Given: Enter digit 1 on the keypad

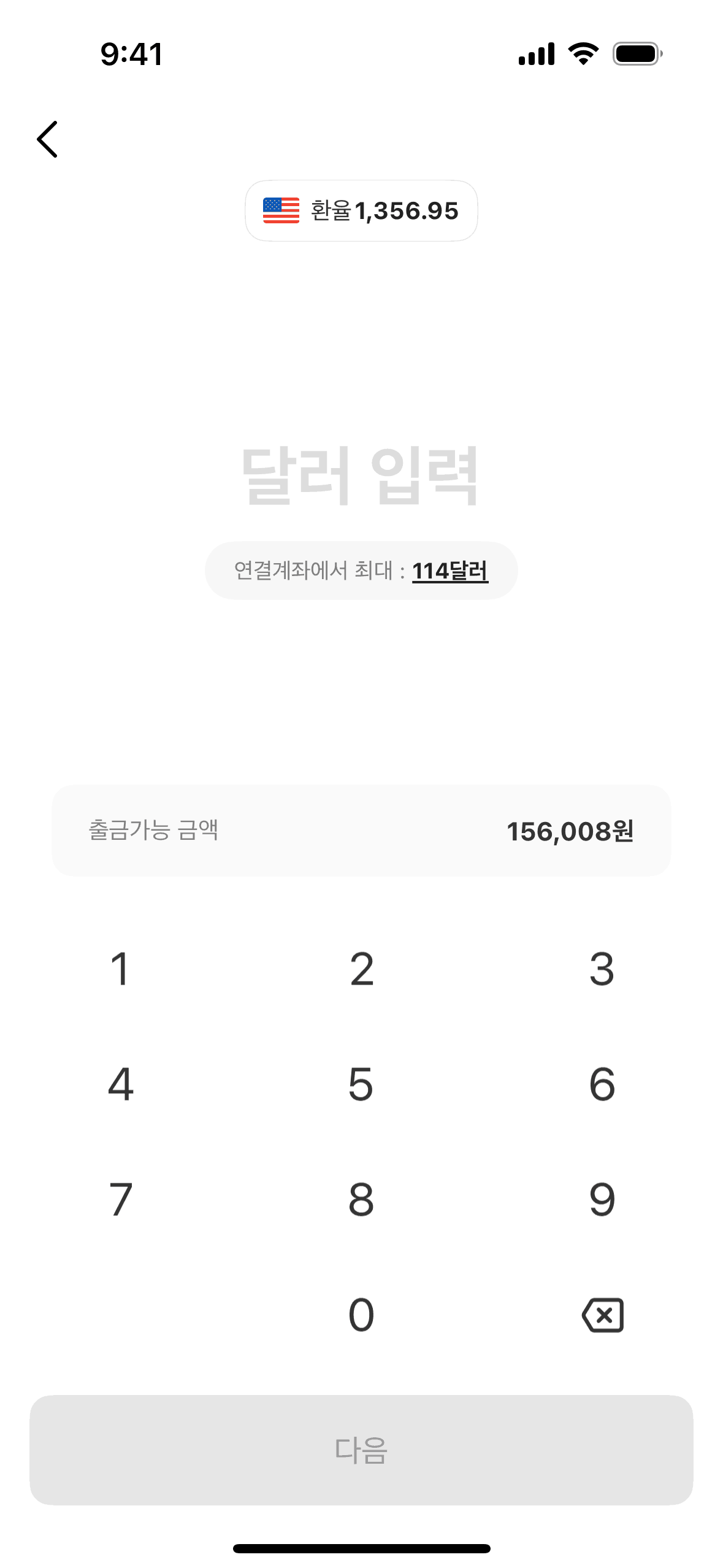Looking at the screenshot, I should [120, 969].
